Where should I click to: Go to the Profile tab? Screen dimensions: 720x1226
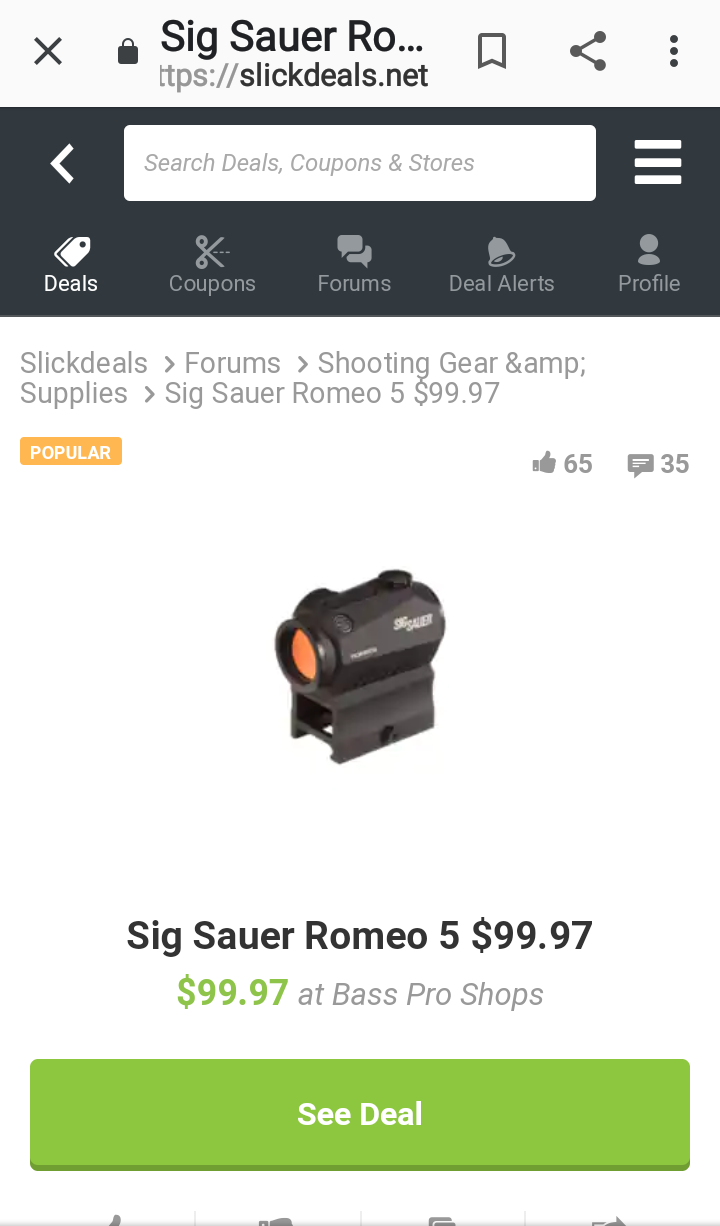tap(648, 266)
